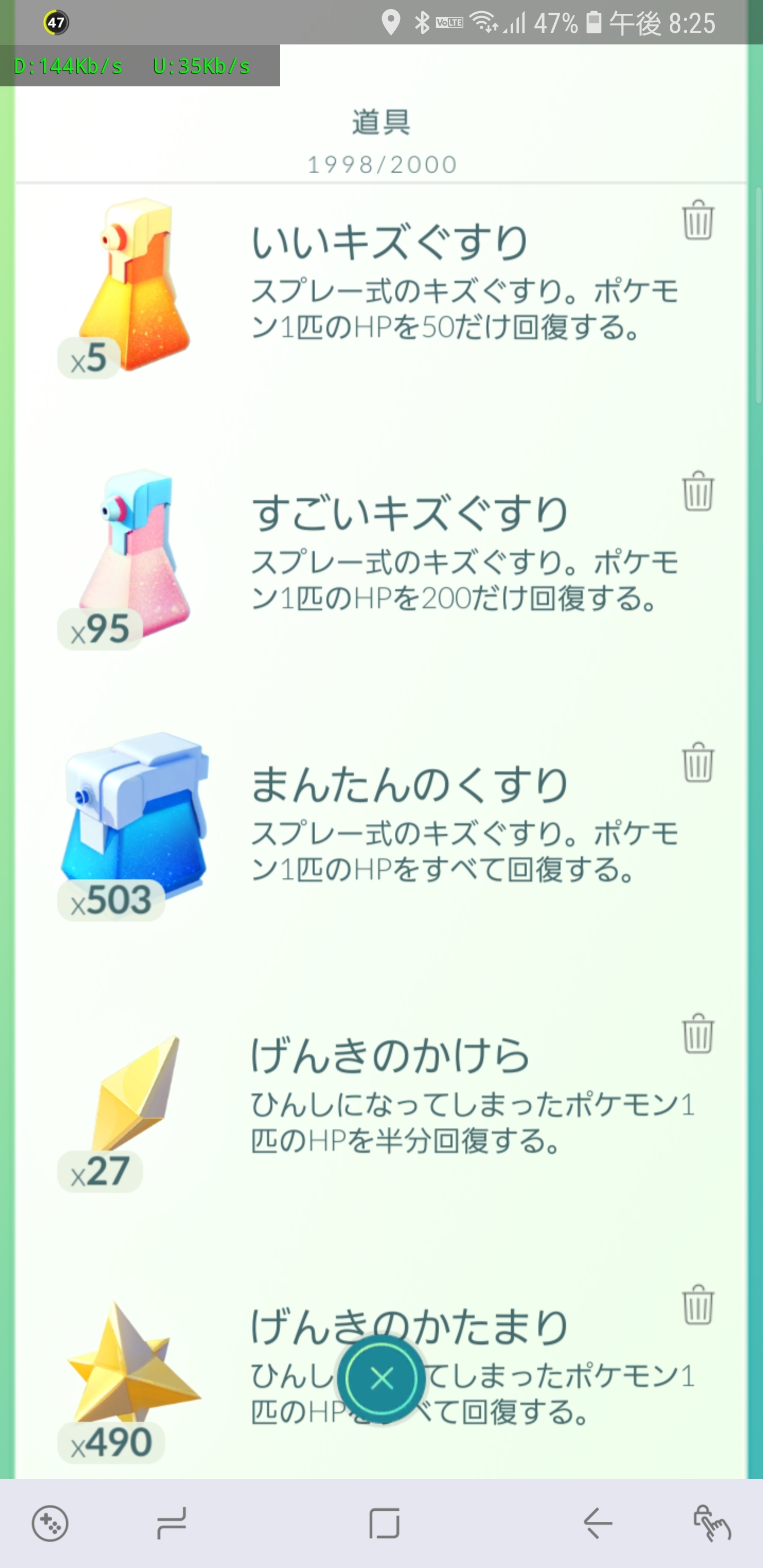Image resolution: width=763 pixels, height=1568 pixels.
Task: Delete まんたんのくすり using its trash can
Action: [x=697, y=762]
